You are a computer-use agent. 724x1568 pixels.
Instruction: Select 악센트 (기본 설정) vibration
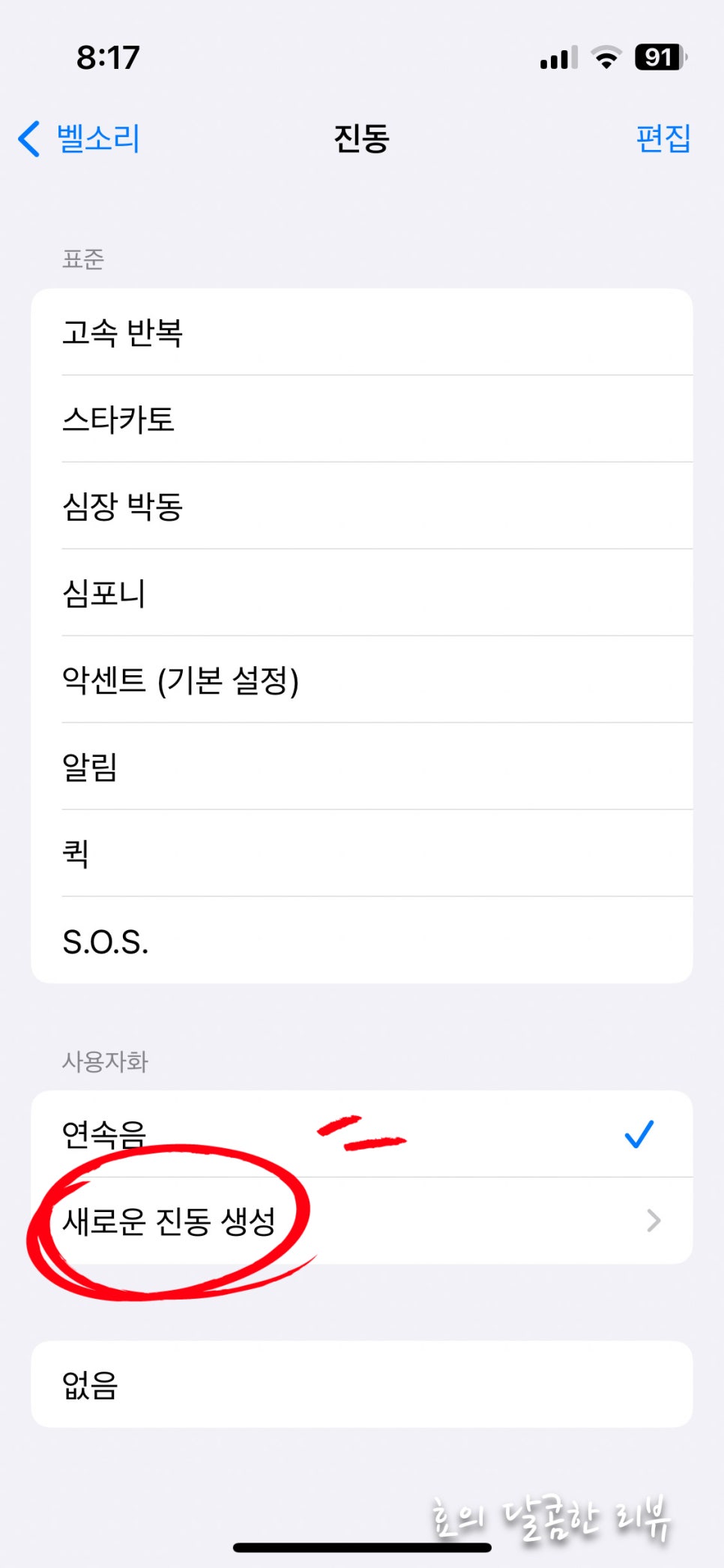coord(362,680)
